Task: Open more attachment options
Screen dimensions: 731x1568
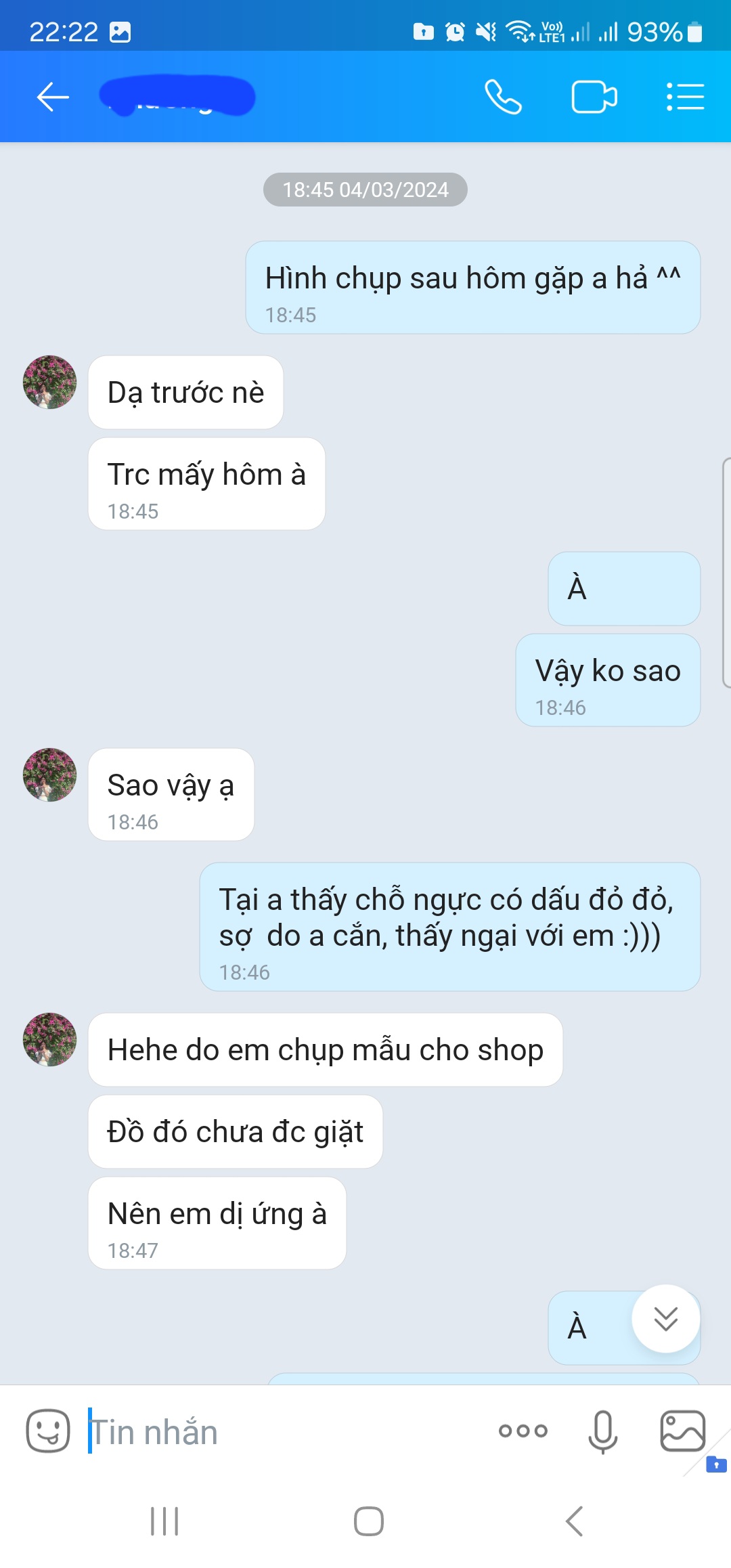Action: [523, 1431]
